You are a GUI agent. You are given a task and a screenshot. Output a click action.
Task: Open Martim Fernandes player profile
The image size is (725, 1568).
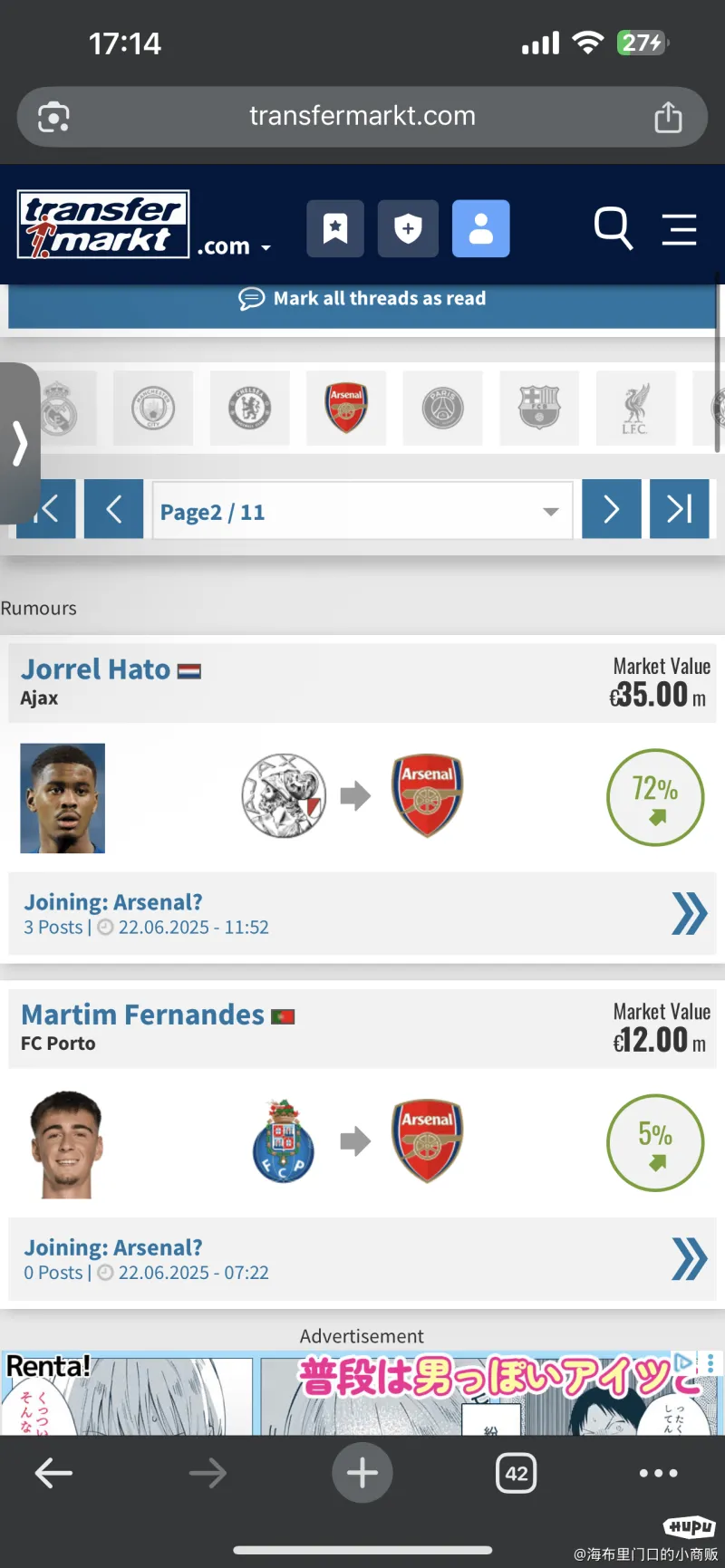142,1015
